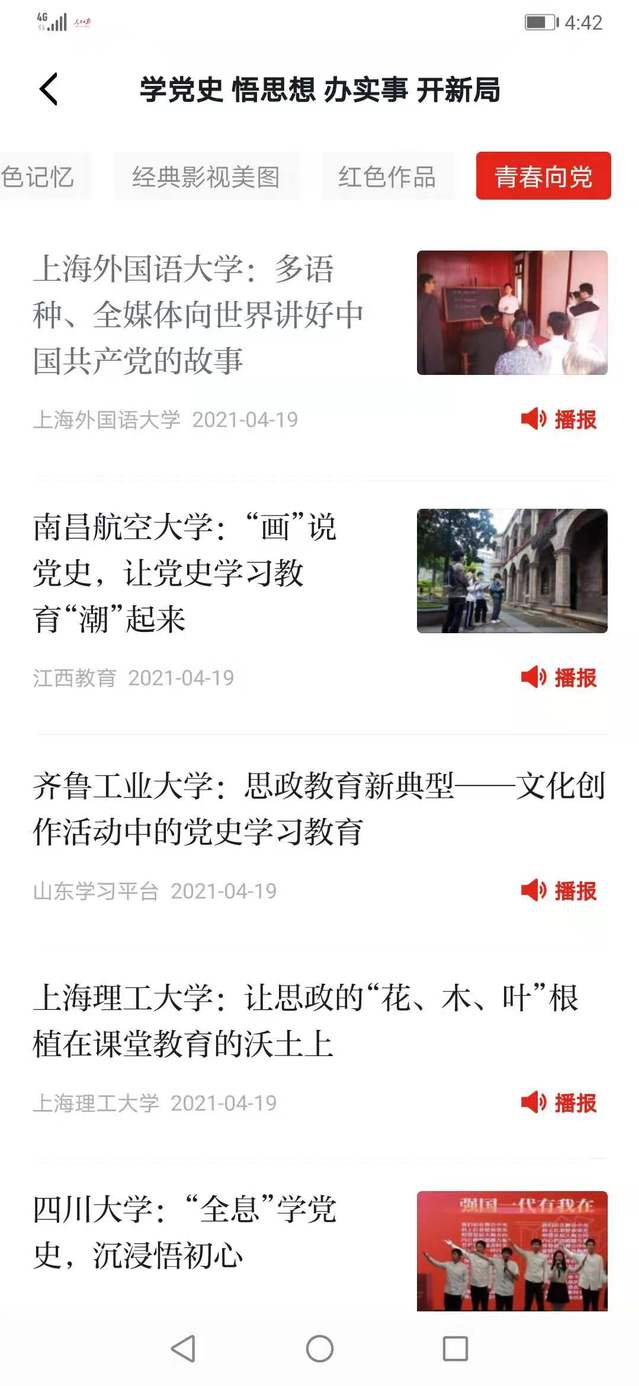Play audio 播报 for 上海理工大学 article
Screen dimensions: 639x1386
pos(559,1102)
